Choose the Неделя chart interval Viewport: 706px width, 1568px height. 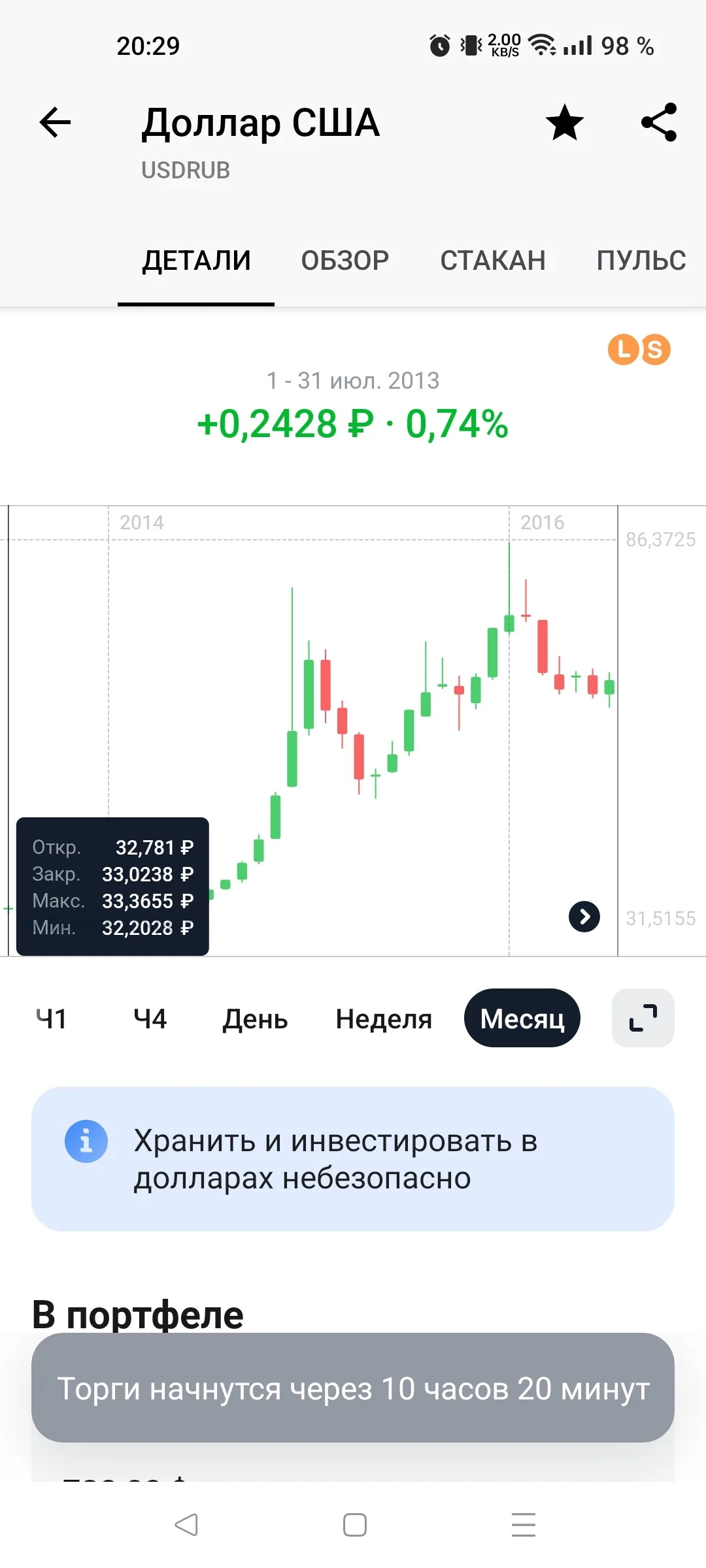click(x=384, y=1019)
